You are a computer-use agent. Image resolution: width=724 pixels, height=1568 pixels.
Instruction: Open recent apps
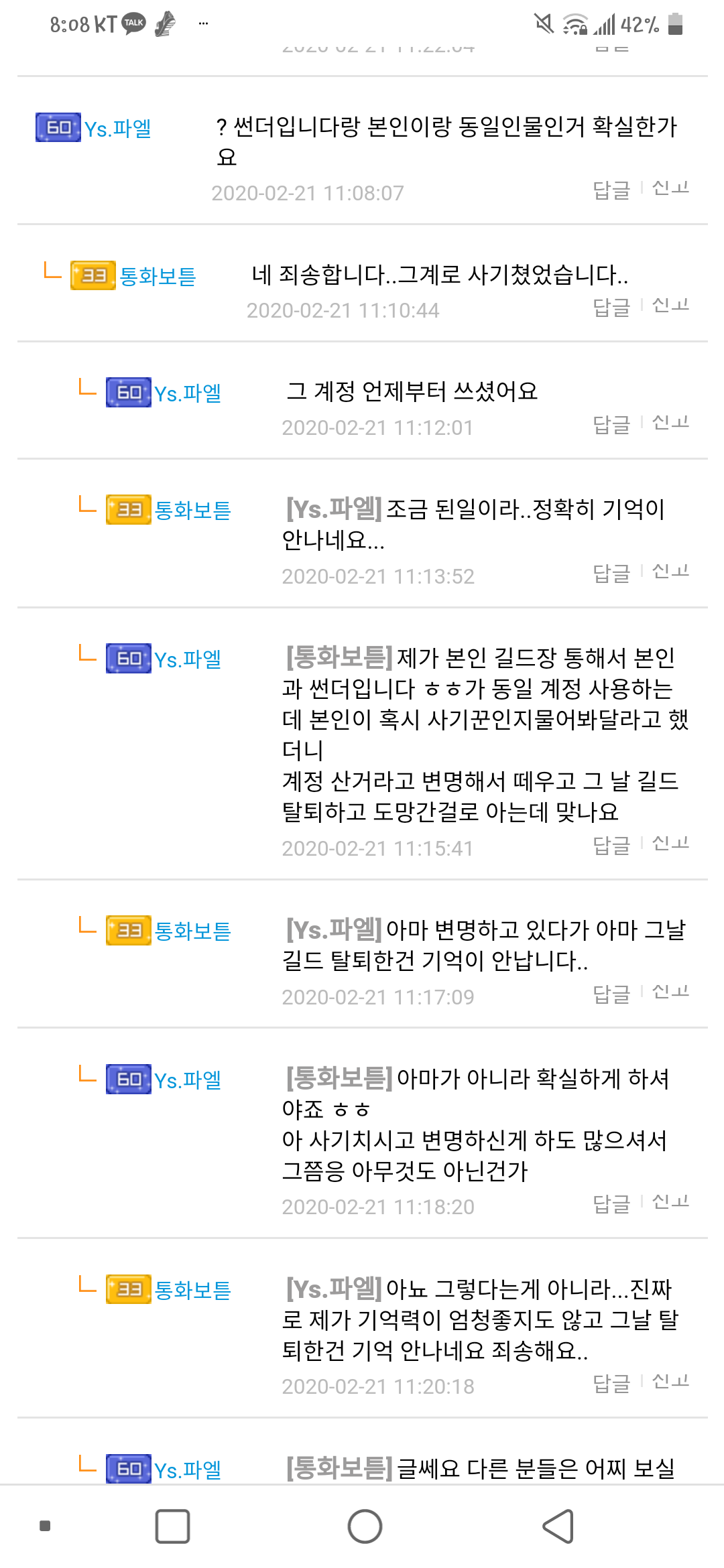click(x=172, y=1526)
